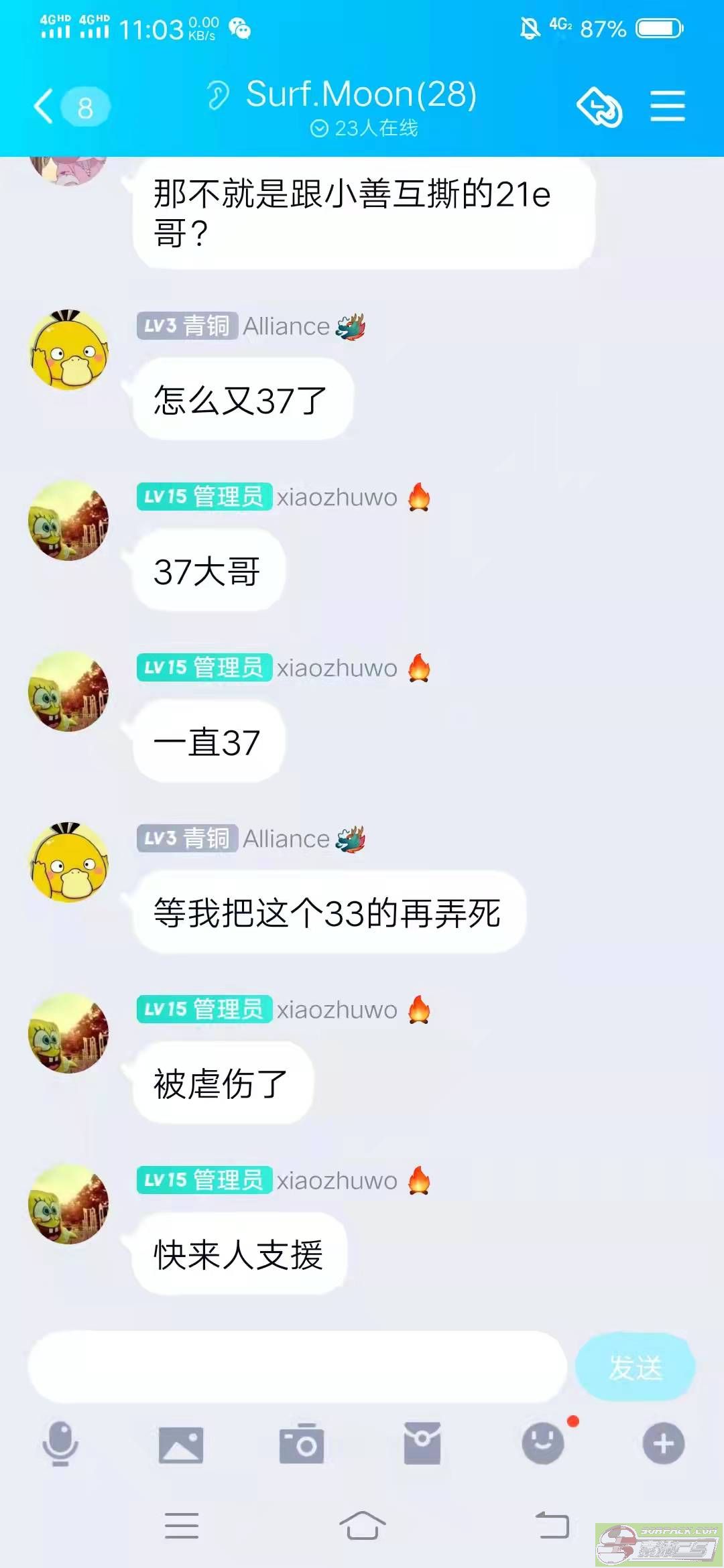The height and width of the screenshot is (1568, 724).
Task: Tap the system home button
Action: (x=362, y=1526)
